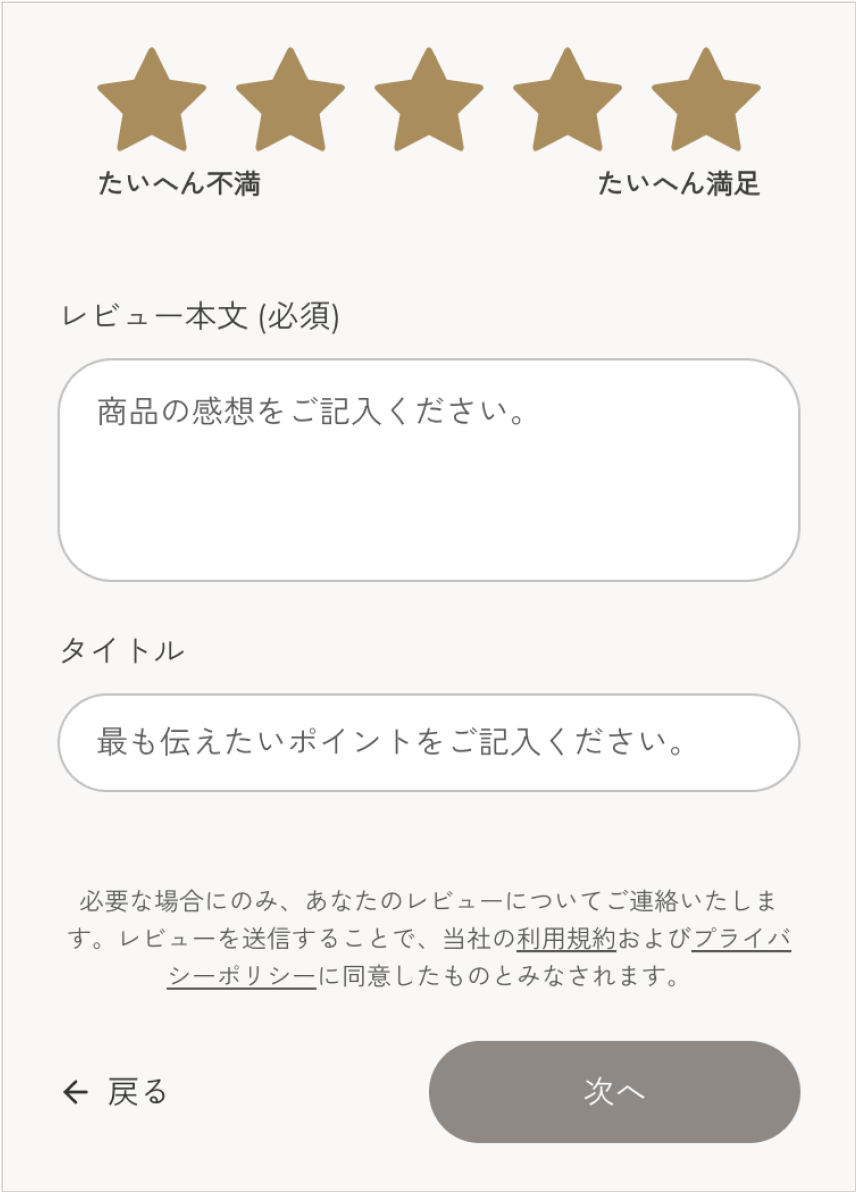
Task: Continue with the 次へ button
Action: tap(614, 1092)
